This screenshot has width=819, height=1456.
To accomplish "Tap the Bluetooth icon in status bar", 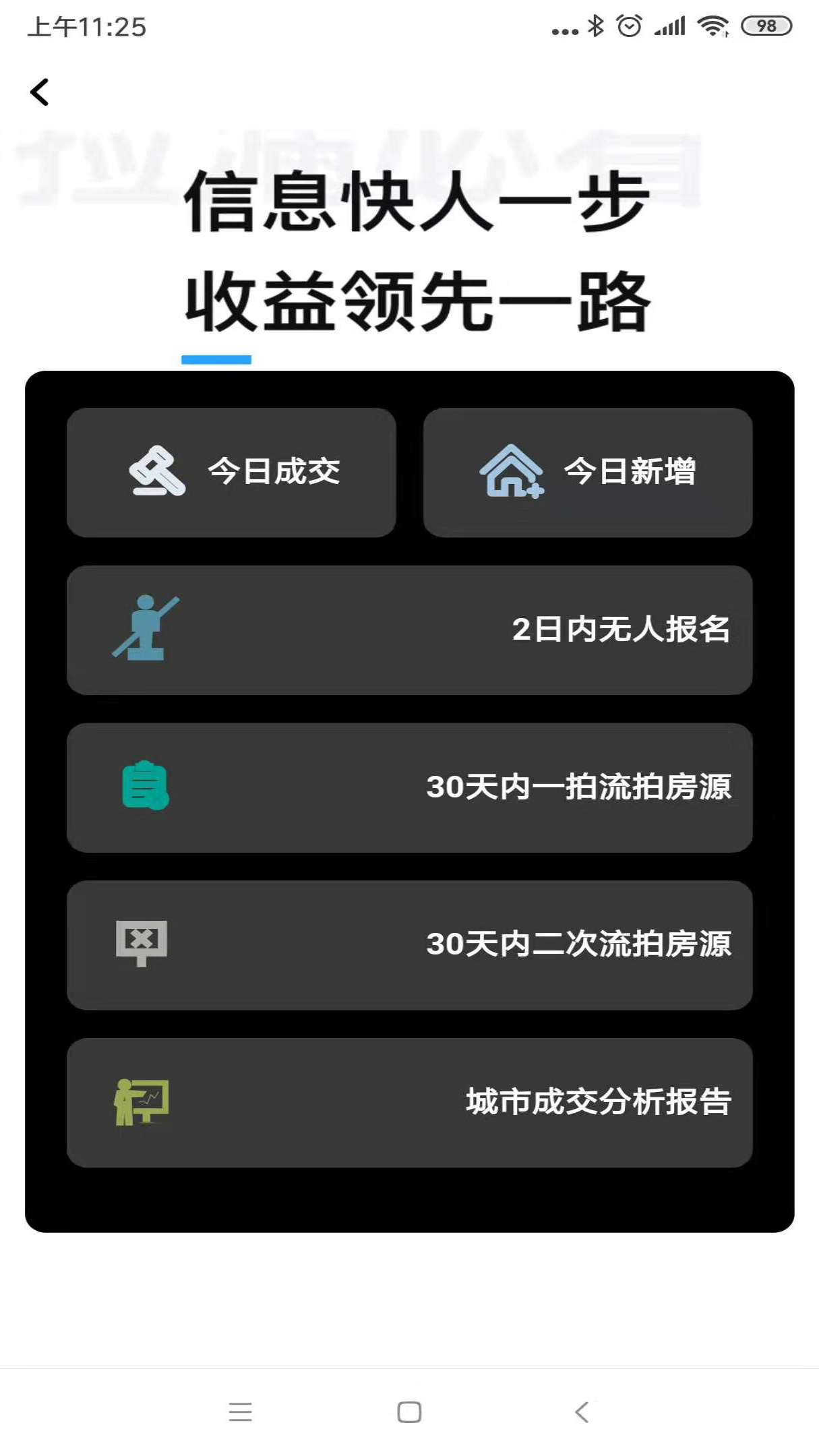I will pos(595,26).
